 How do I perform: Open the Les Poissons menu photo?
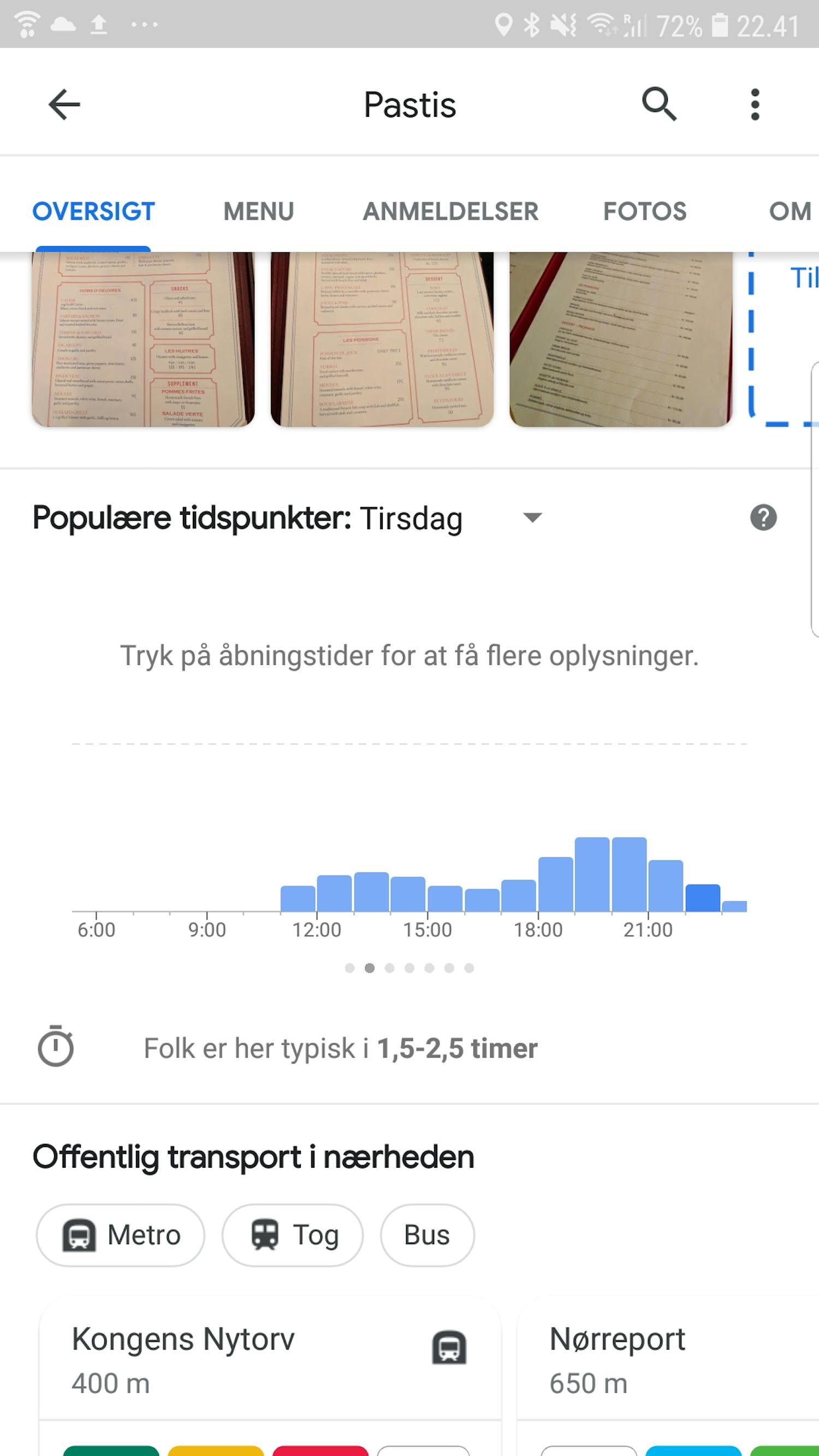pyautogui.click(x=382, y=339)
